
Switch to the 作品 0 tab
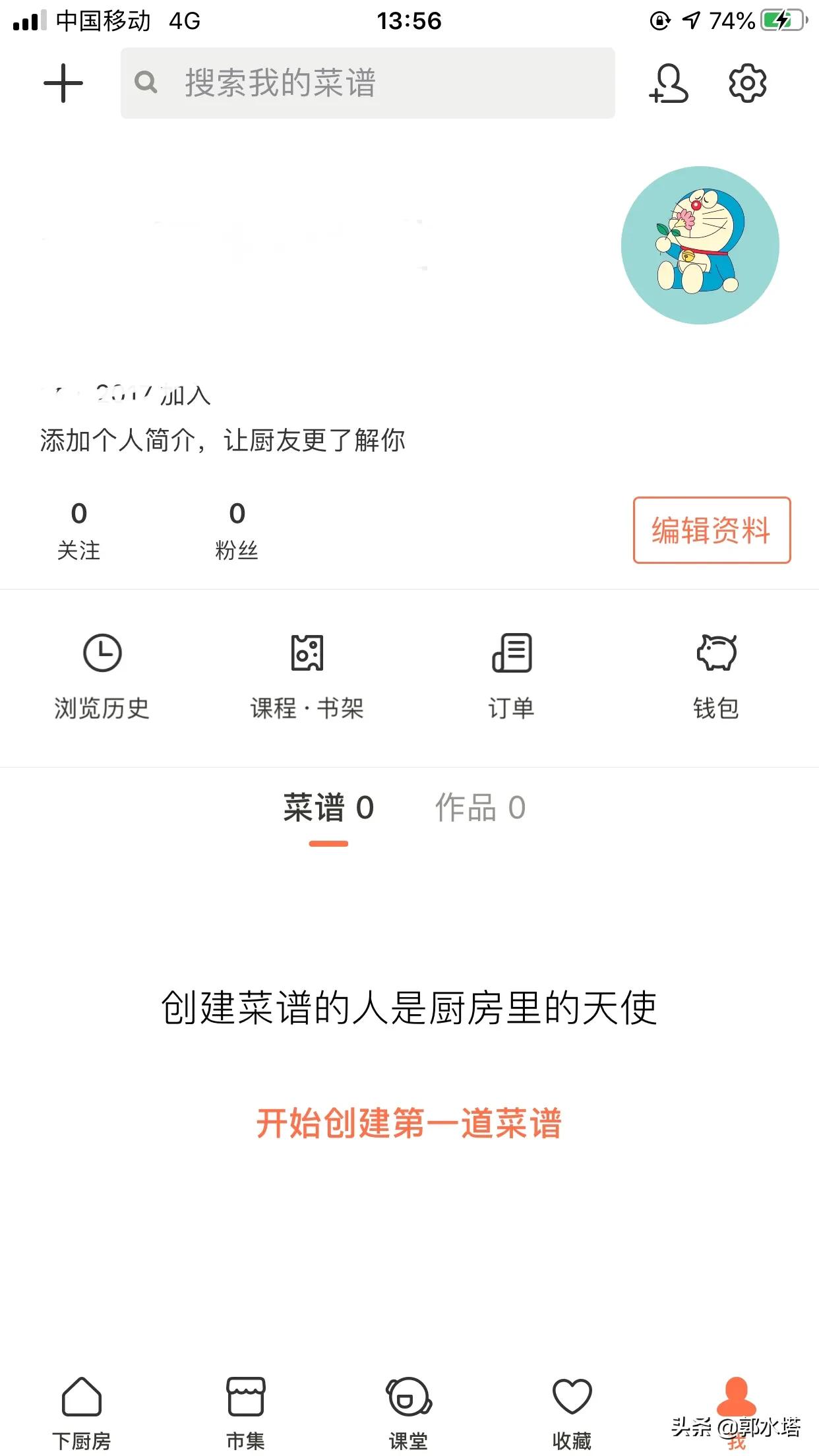[x=480, y=808]
